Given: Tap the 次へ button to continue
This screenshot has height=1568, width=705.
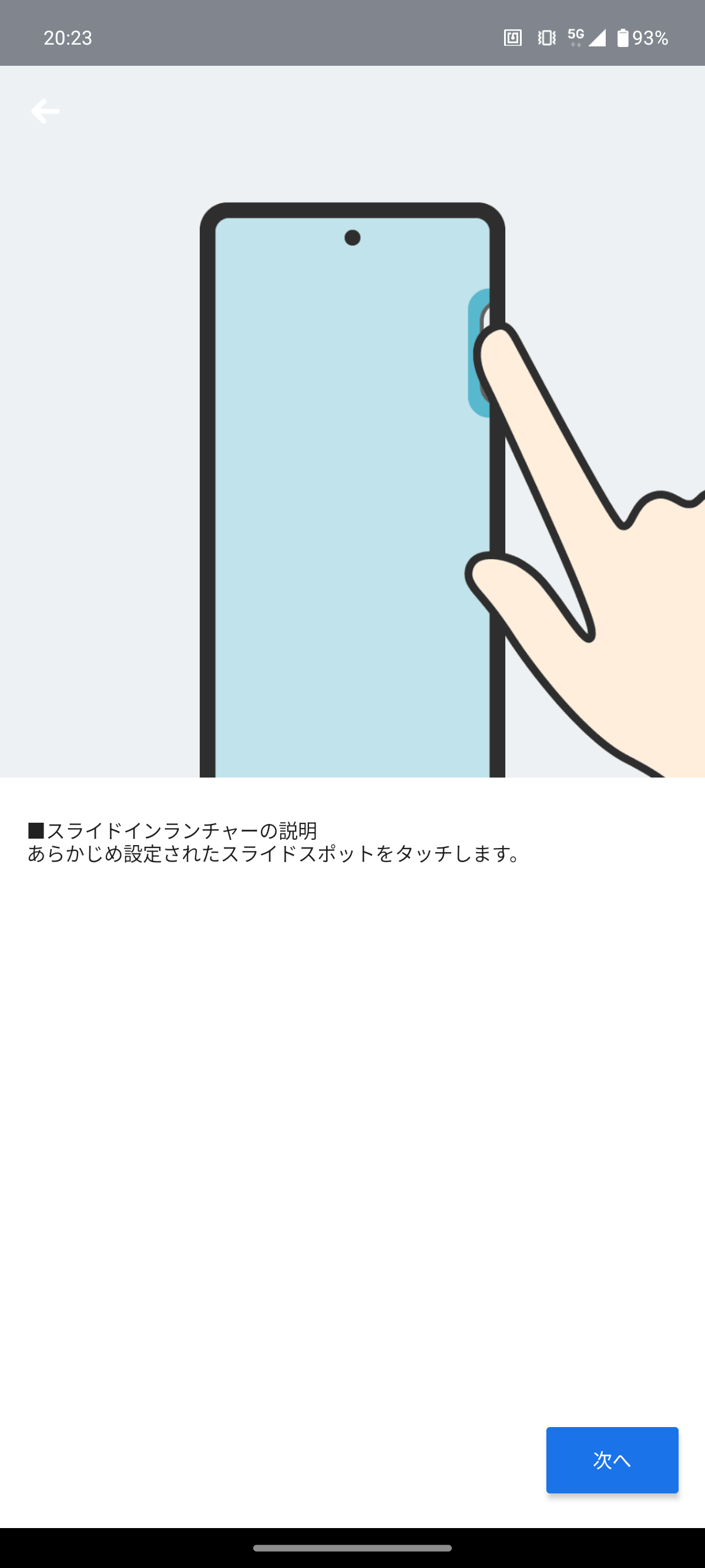Looking at the screenshot, I should point(611,1460).
